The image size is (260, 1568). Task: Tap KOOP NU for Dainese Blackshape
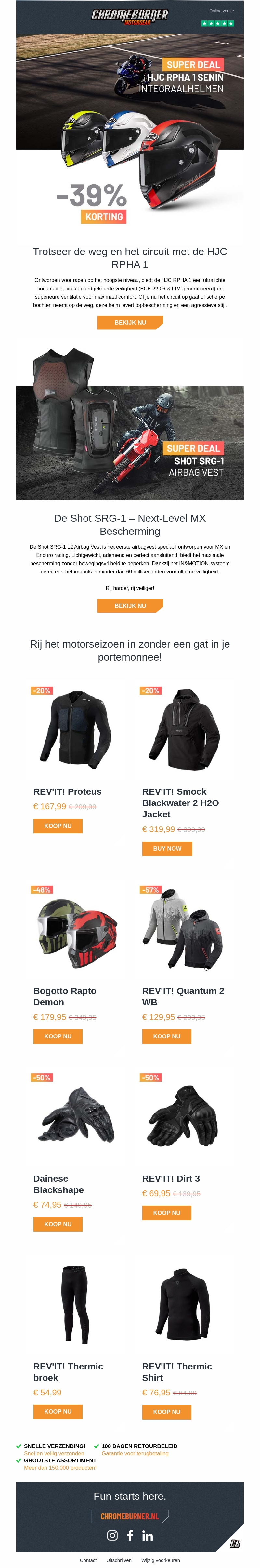pos(58,1224)
